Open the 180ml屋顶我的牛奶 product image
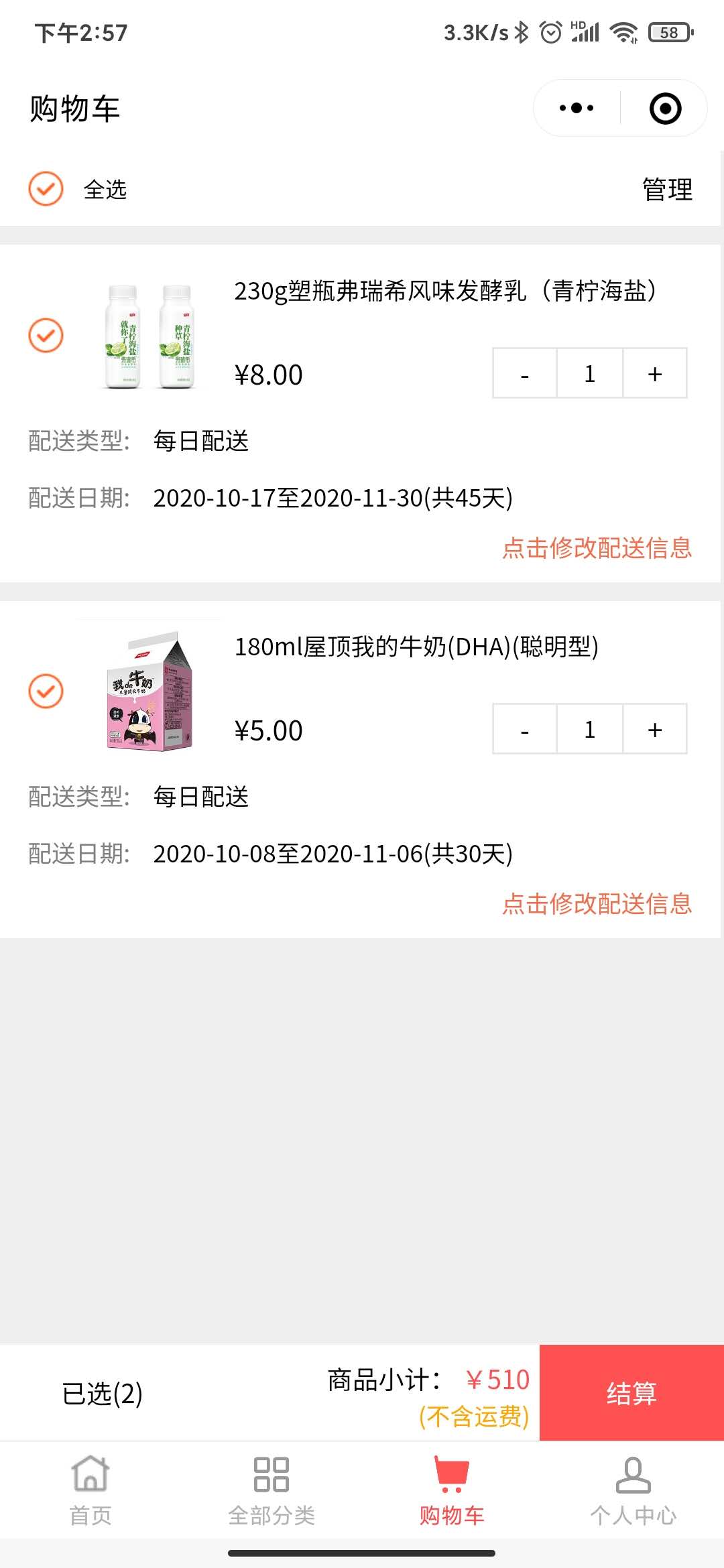This screenshot has width=724, height=1568. (150, 691)
